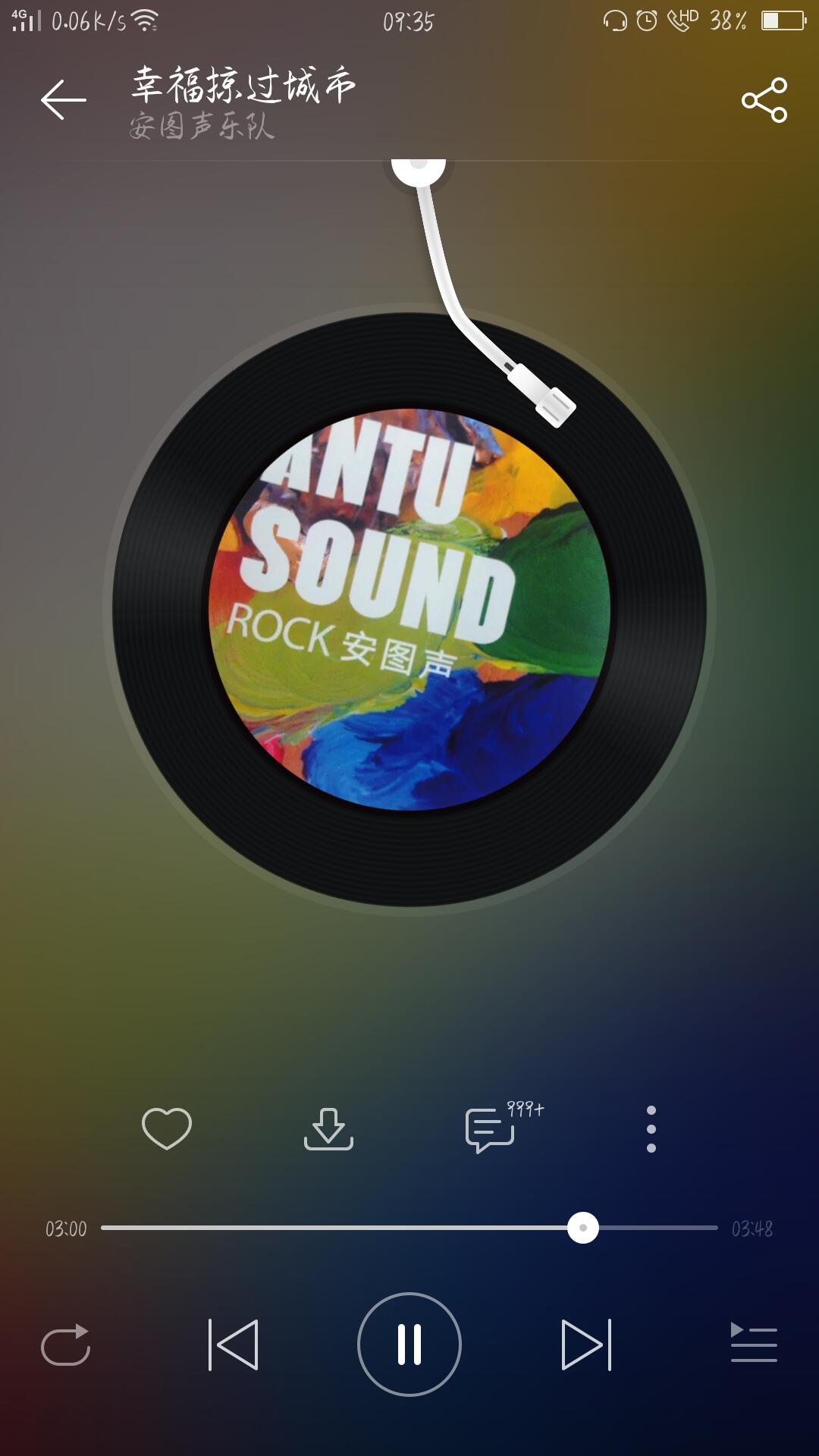819x1456 pixels.
Task: Pause the playing song
Action: point(409,1345)
